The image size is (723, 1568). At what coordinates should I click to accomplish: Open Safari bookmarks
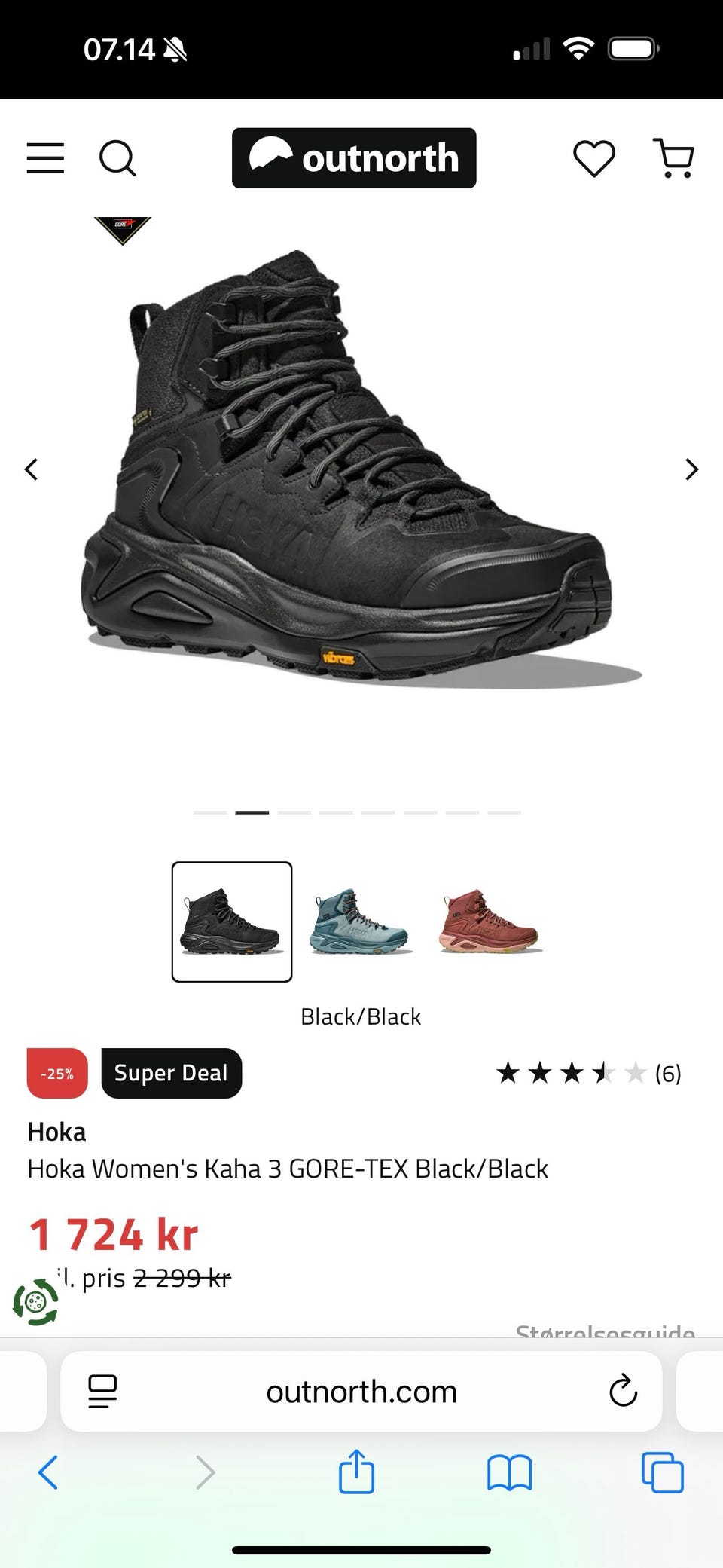pyautogui.click(x=510, y=1472)
